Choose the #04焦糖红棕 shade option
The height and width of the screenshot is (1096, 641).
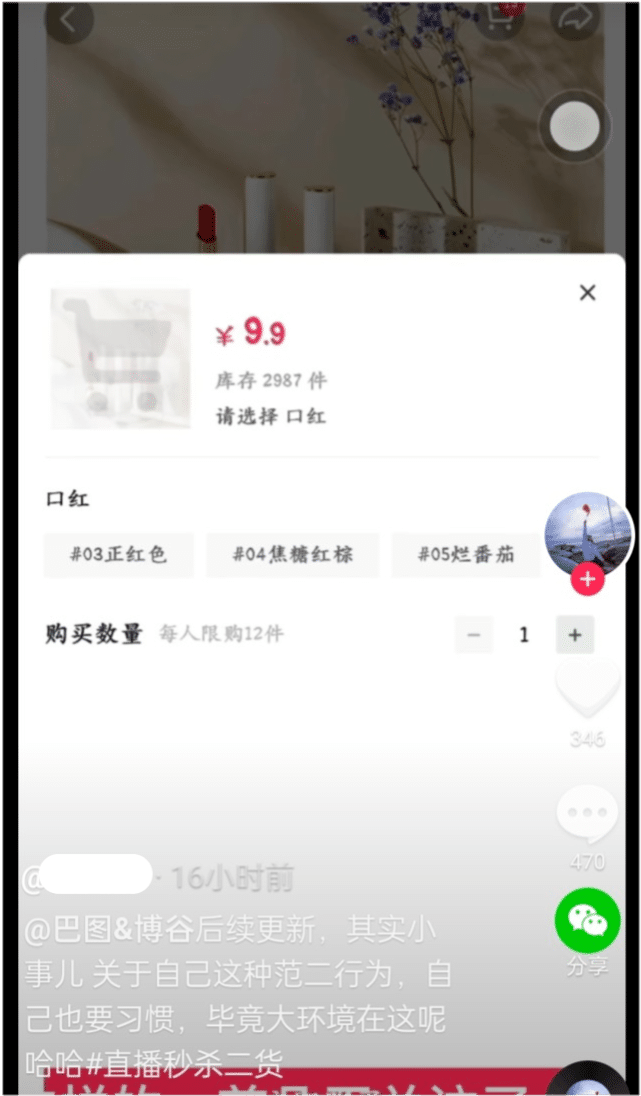point(292,555)
